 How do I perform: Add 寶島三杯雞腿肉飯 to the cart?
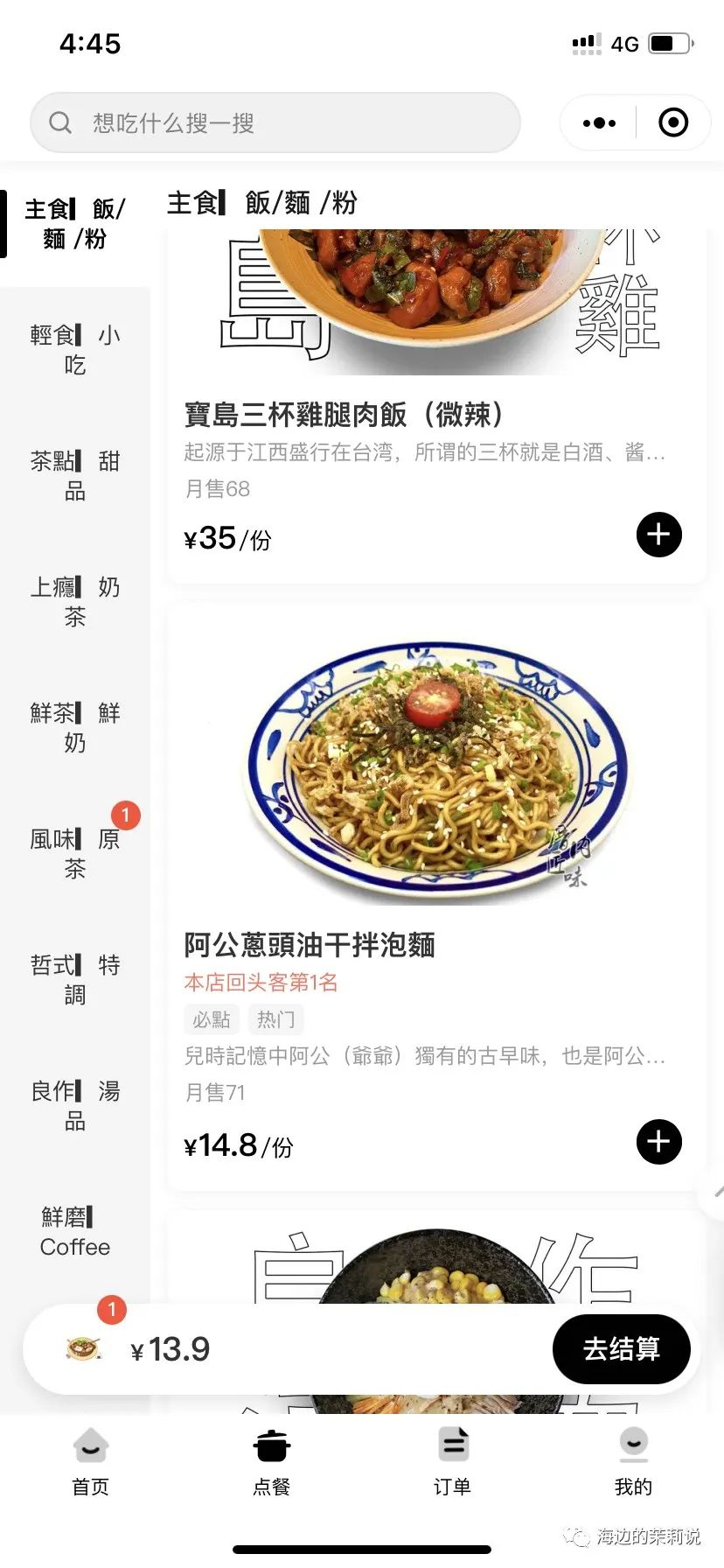click(658, 535)
